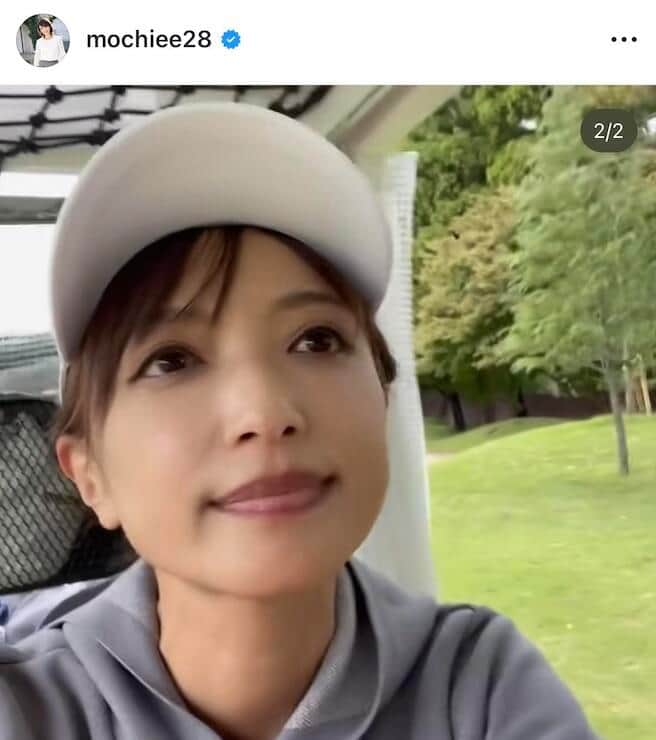Screen dimensions: 656x740
Task: Open the mochiee28 username link
Action: pyautogui.click(x=150, y=40)
